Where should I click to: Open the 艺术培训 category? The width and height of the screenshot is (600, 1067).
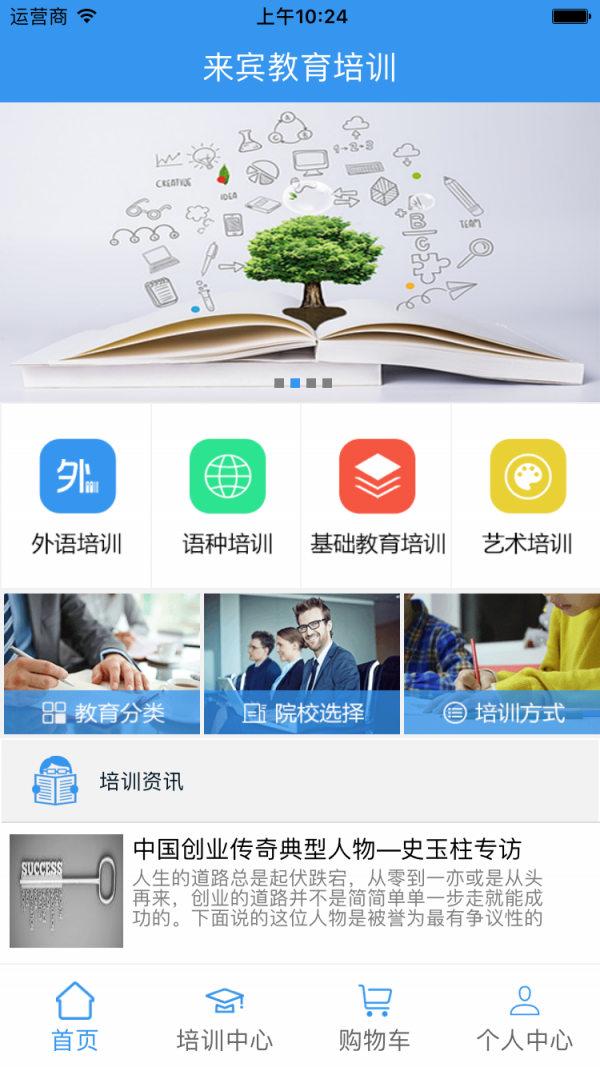point(527,496)
